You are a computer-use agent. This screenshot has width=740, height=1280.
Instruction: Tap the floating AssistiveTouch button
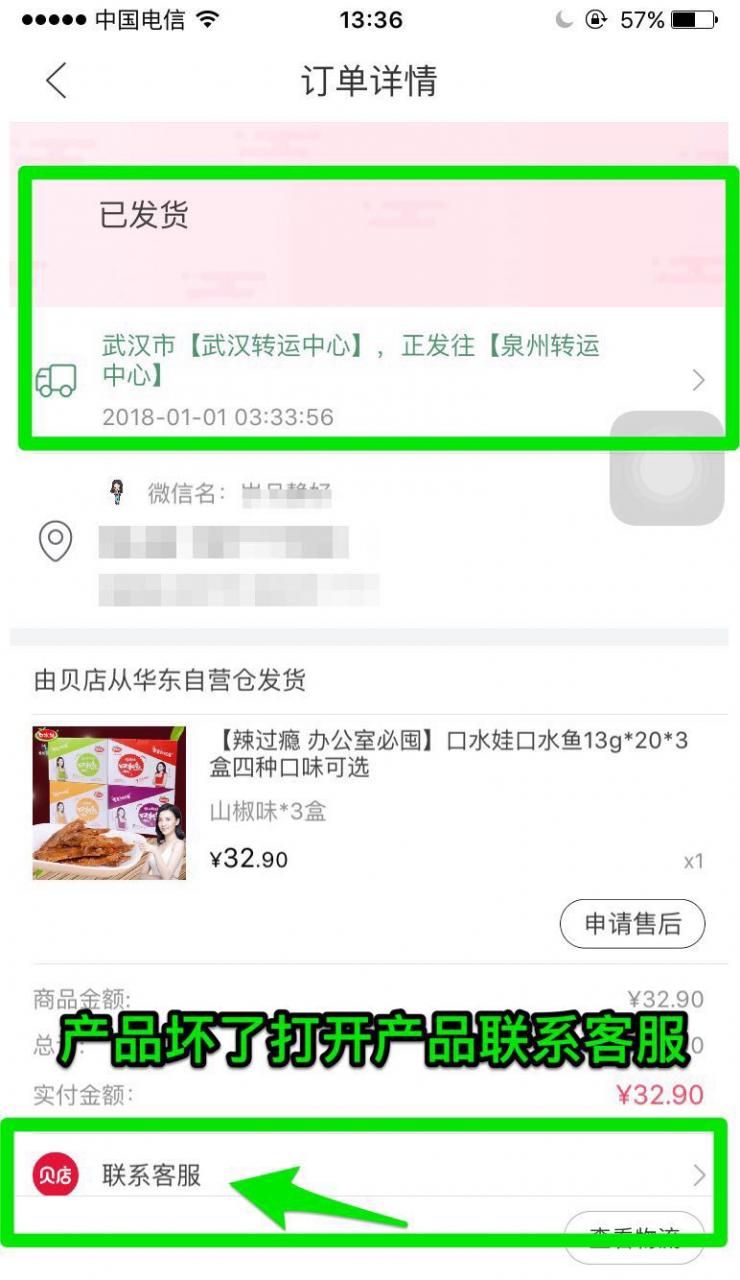point(666,468)
